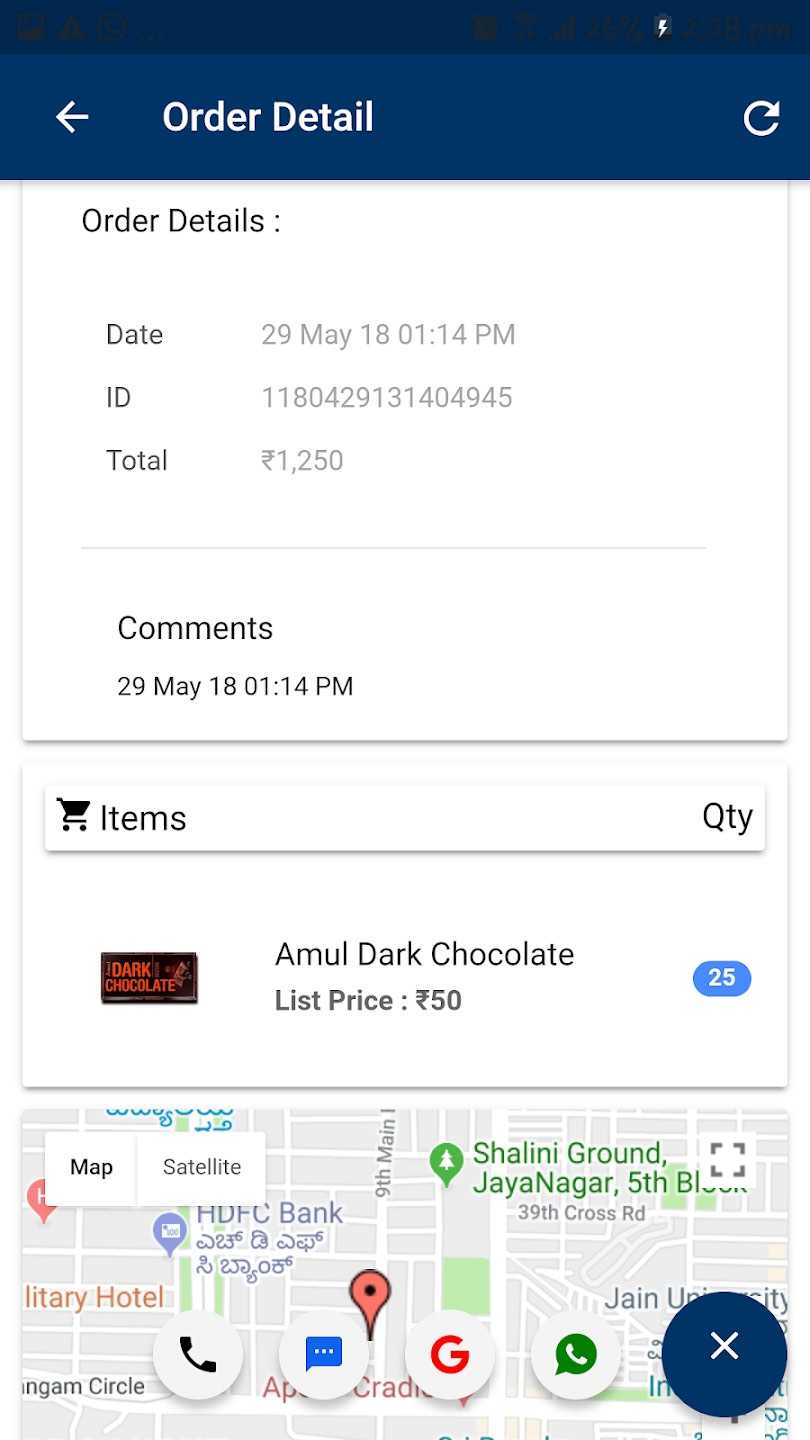Open the Amul Dark Chocolate item
The height and width of the screenshot is (1440, 810).
tap(424, 976)
